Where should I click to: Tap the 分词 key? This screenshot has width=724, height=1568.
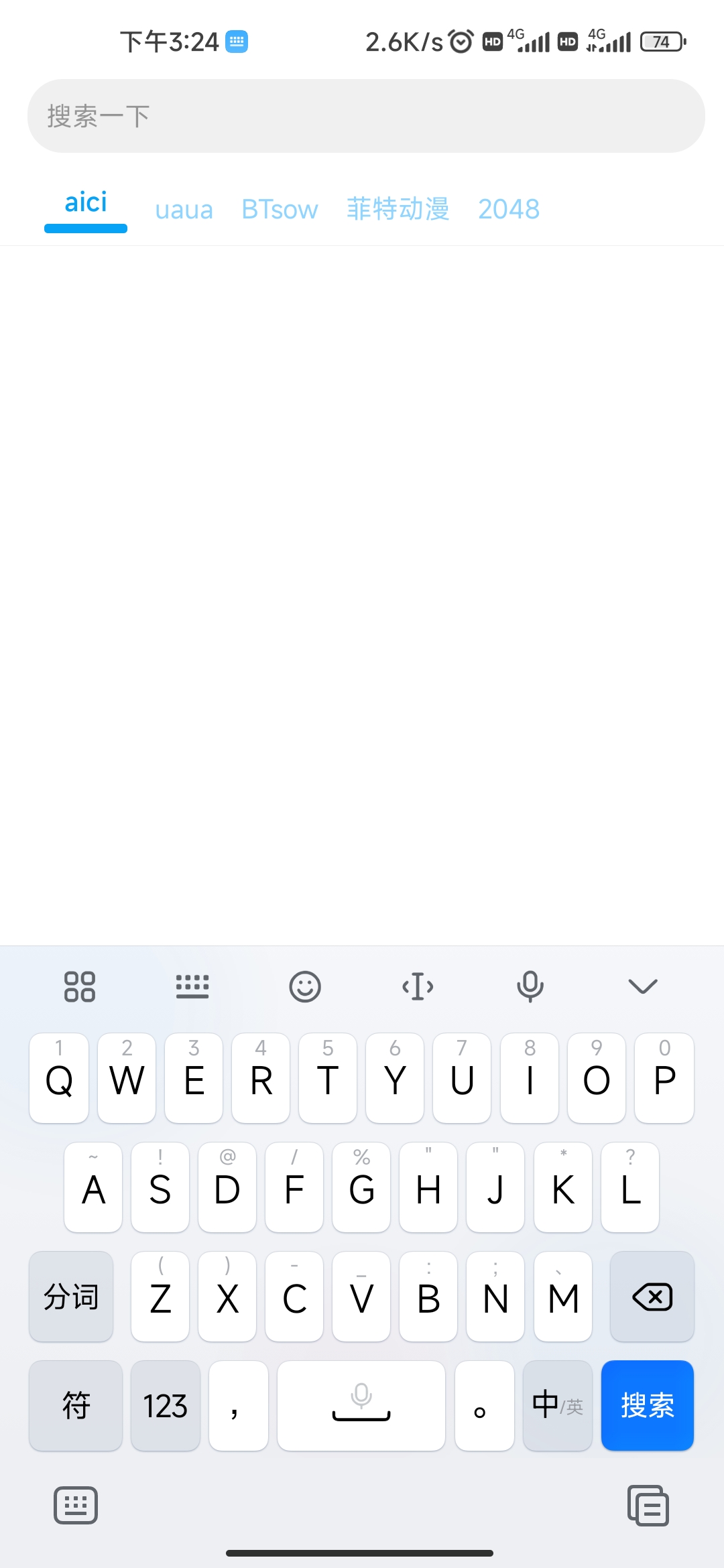[x=71, y=1297]
